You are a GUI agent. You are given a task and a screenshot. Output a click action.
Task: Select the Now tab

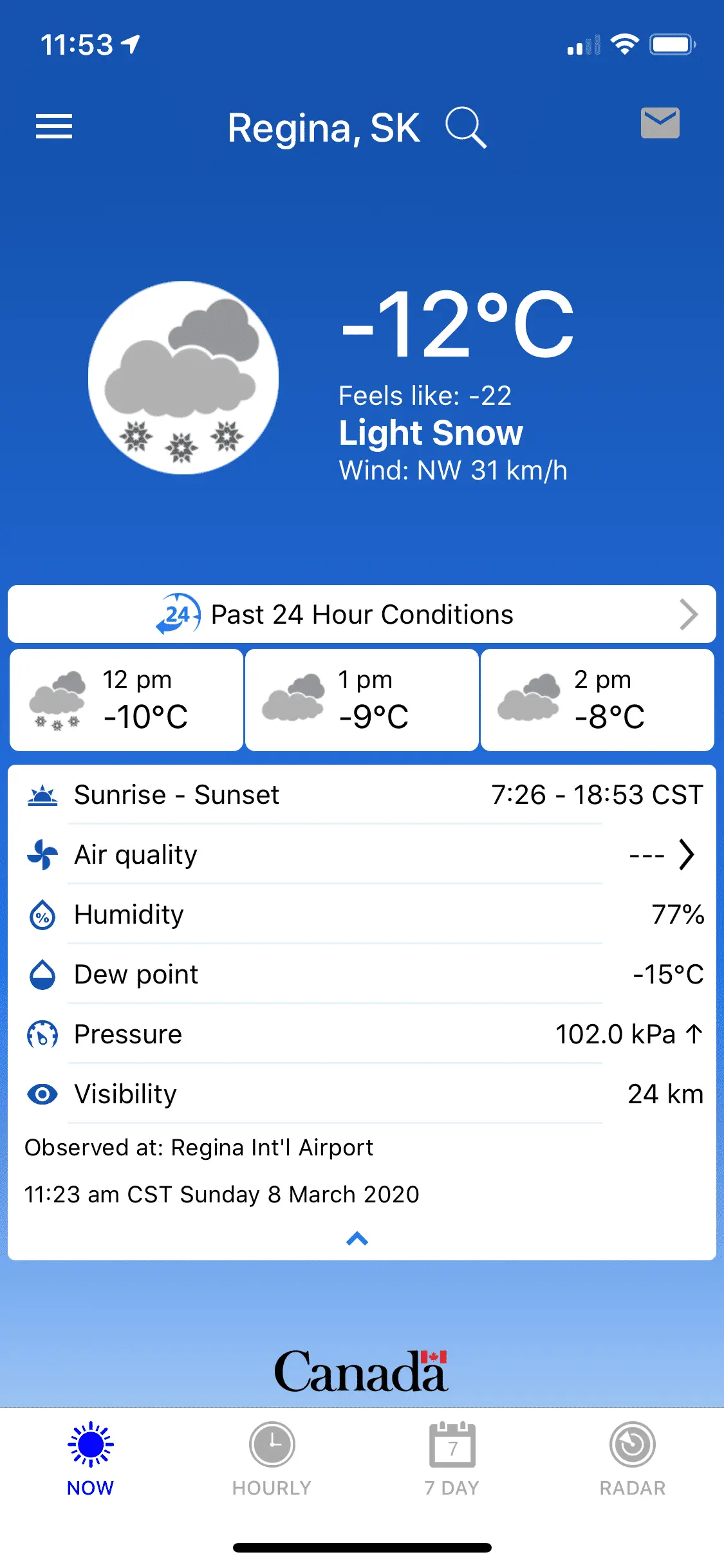point(91,1459)
